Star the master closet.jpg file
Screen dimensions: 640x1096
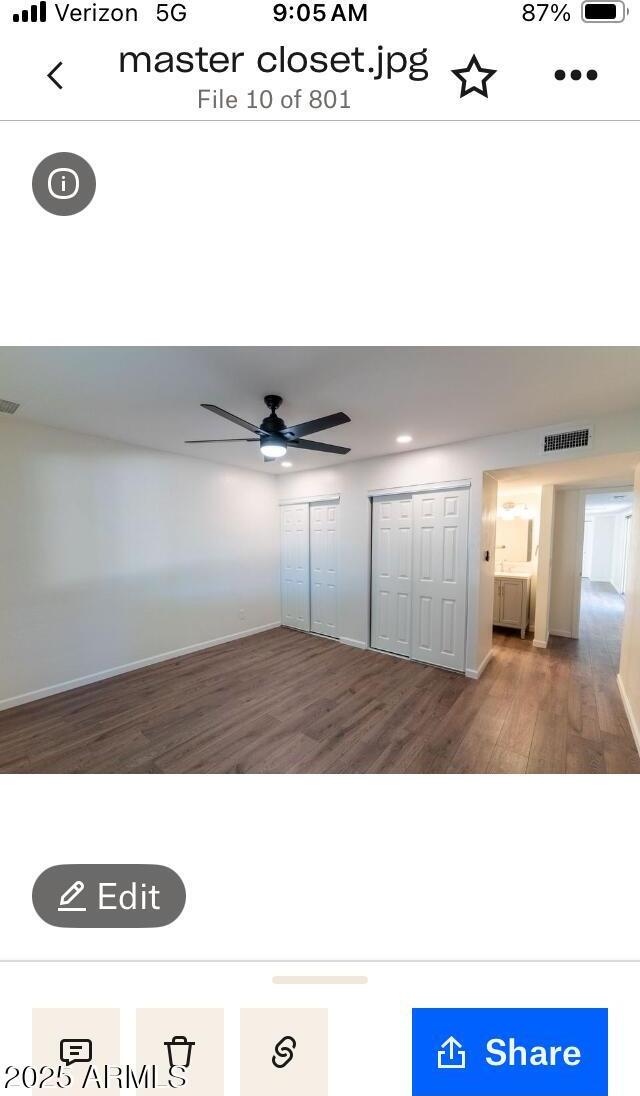click(474, 75)
